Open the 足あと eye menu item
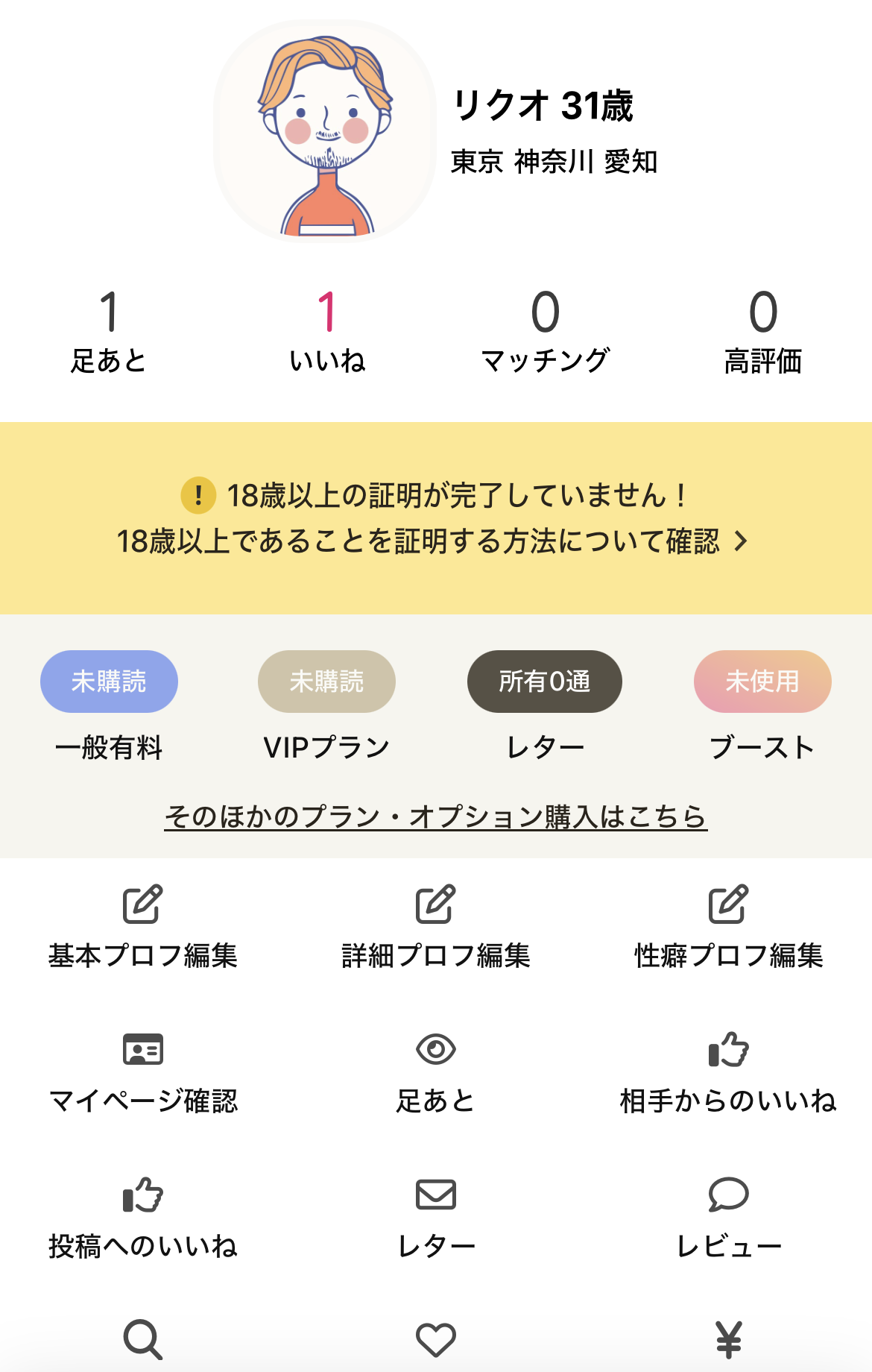872x1372 pixels. 436,1073
